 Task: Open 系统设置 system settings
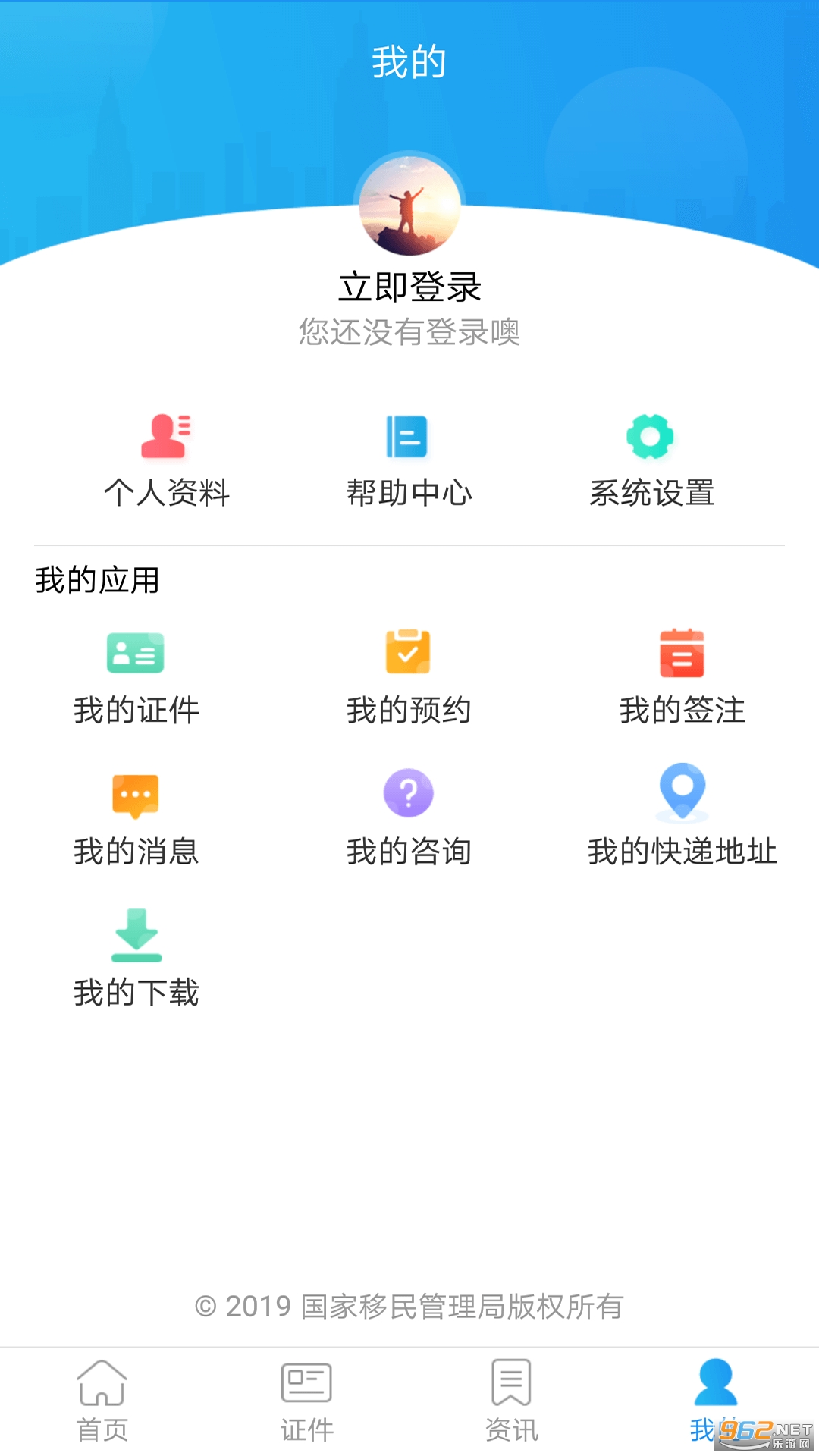[651, 460]
